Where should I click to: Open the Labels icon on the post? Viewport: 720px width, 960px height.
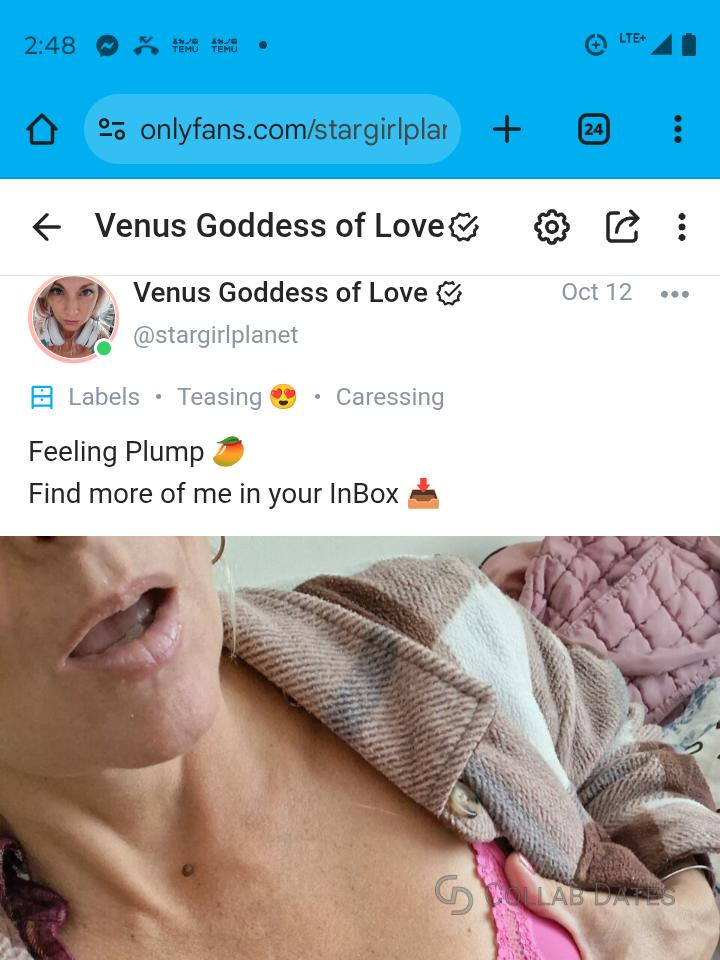pyautogui.click(x=42, y=397)
